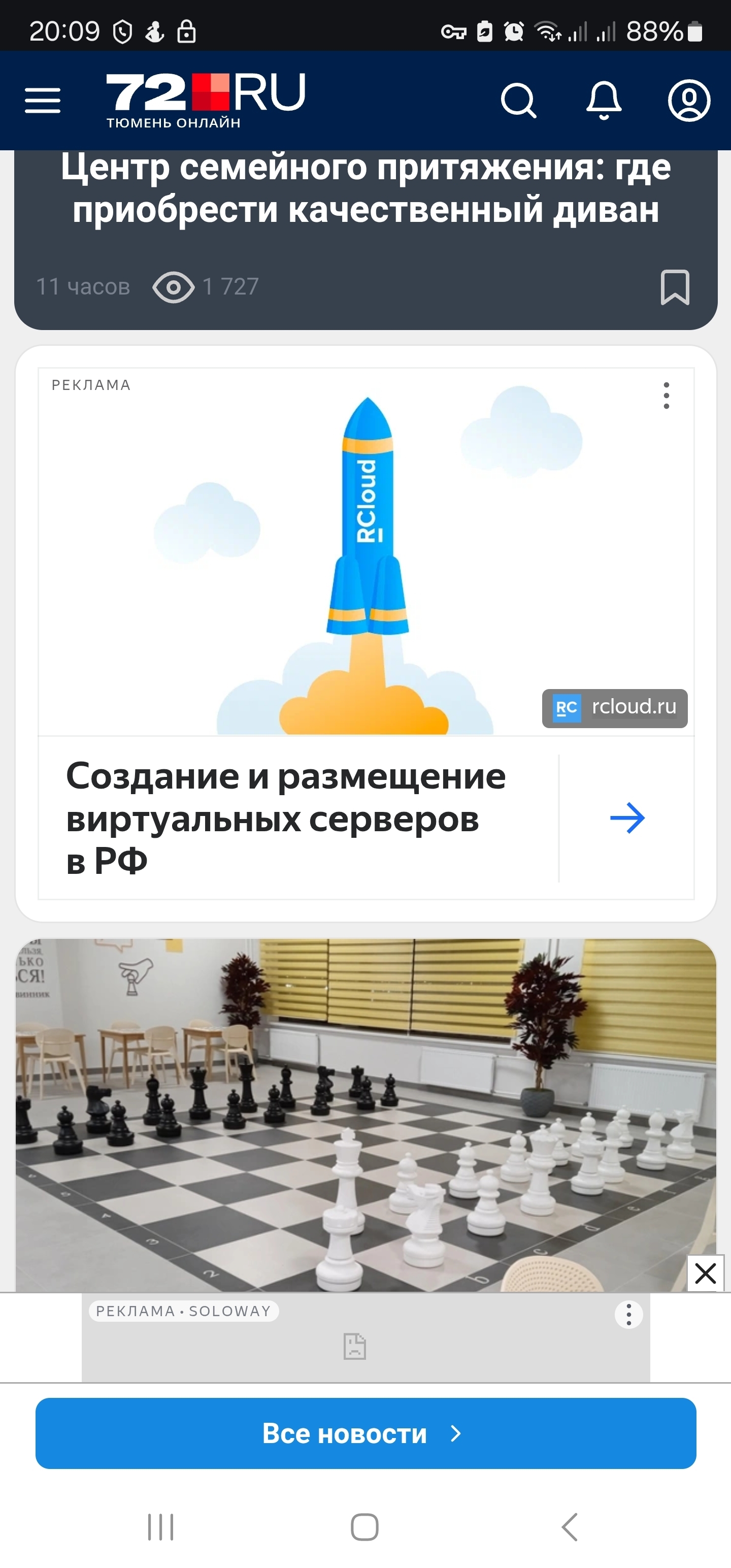Open the sofa article card
Viewport: 731px width, 1568px height.
coord(365,189)
